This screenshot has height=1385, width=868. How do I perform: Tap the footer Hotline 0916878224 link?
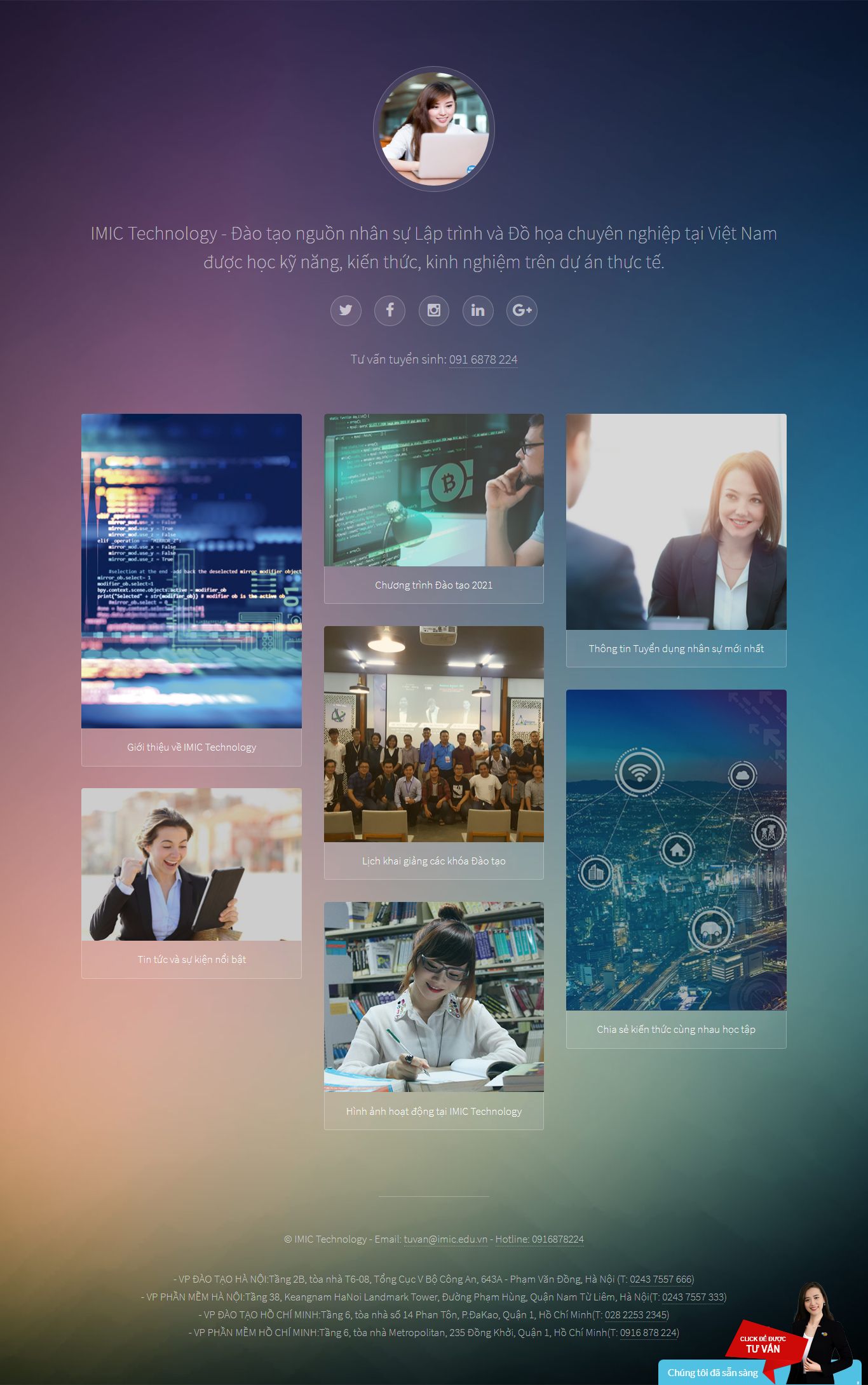pos(557,1239)
